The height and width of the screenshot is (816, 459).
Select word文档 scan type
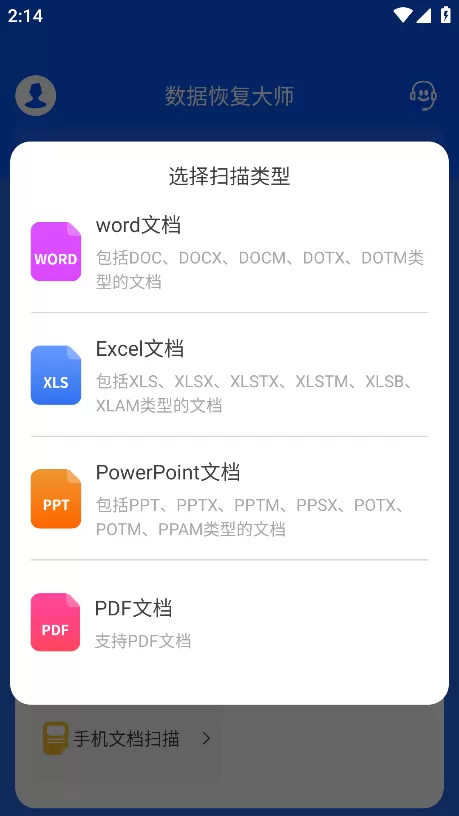click(229, 252)
